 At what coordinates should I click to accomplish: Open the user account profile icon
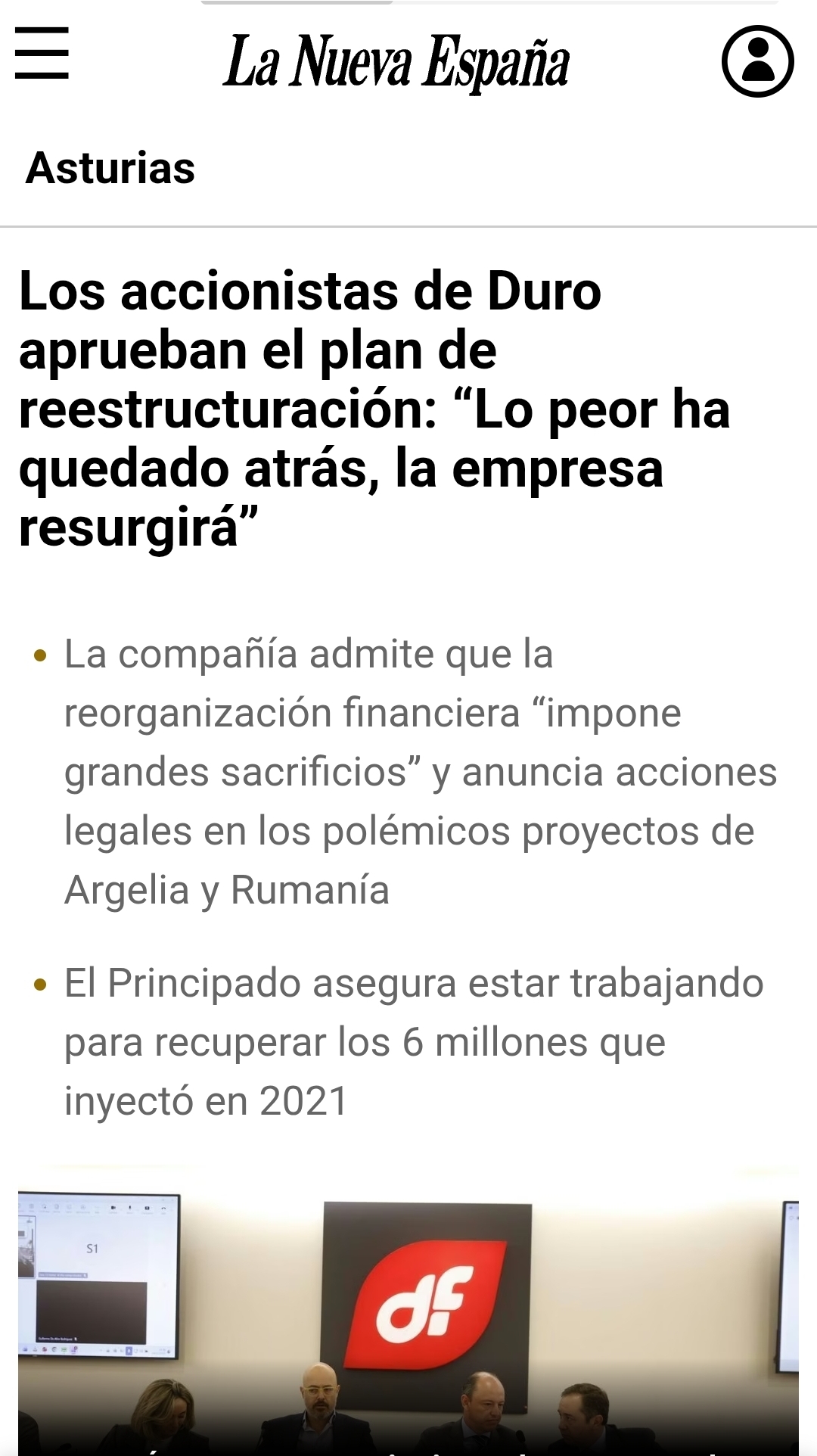point(757,61)
